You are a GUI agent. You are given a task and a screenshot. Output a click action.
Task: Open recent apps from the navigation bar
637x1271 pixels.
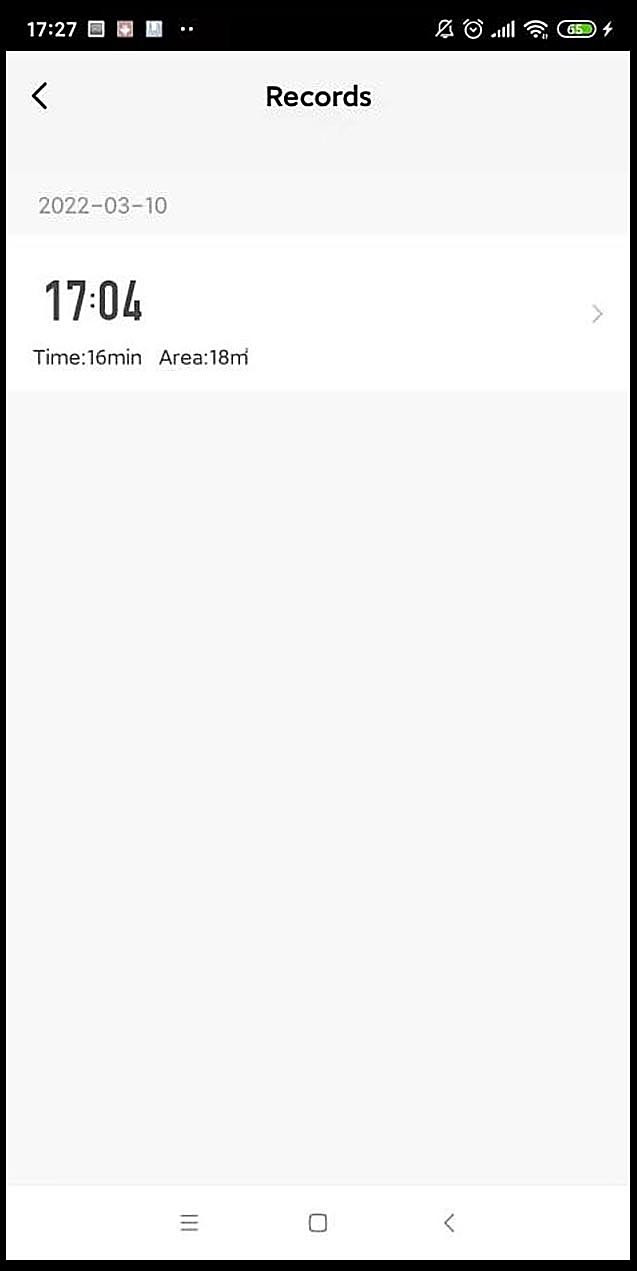pos(189,1222)
